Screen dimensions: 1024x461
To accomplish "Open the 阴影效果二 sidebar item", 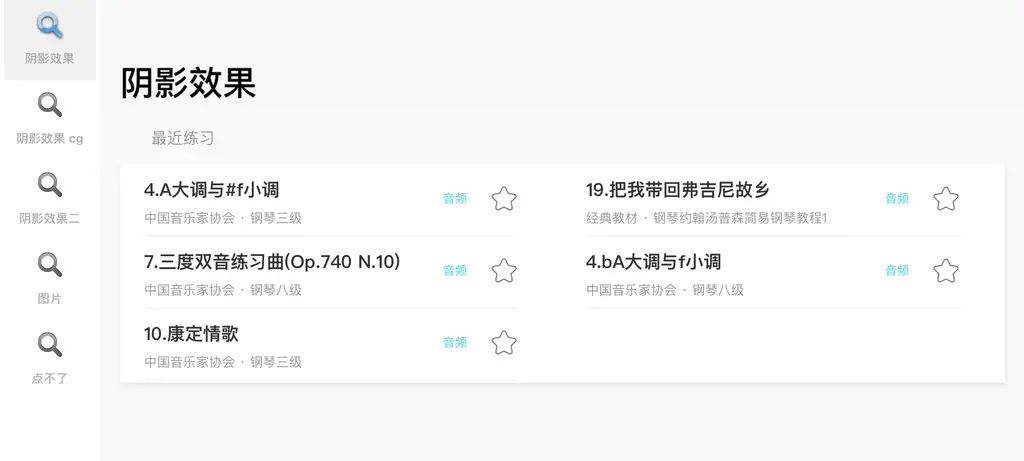I will pyautogui.click(x=49, y=198).
